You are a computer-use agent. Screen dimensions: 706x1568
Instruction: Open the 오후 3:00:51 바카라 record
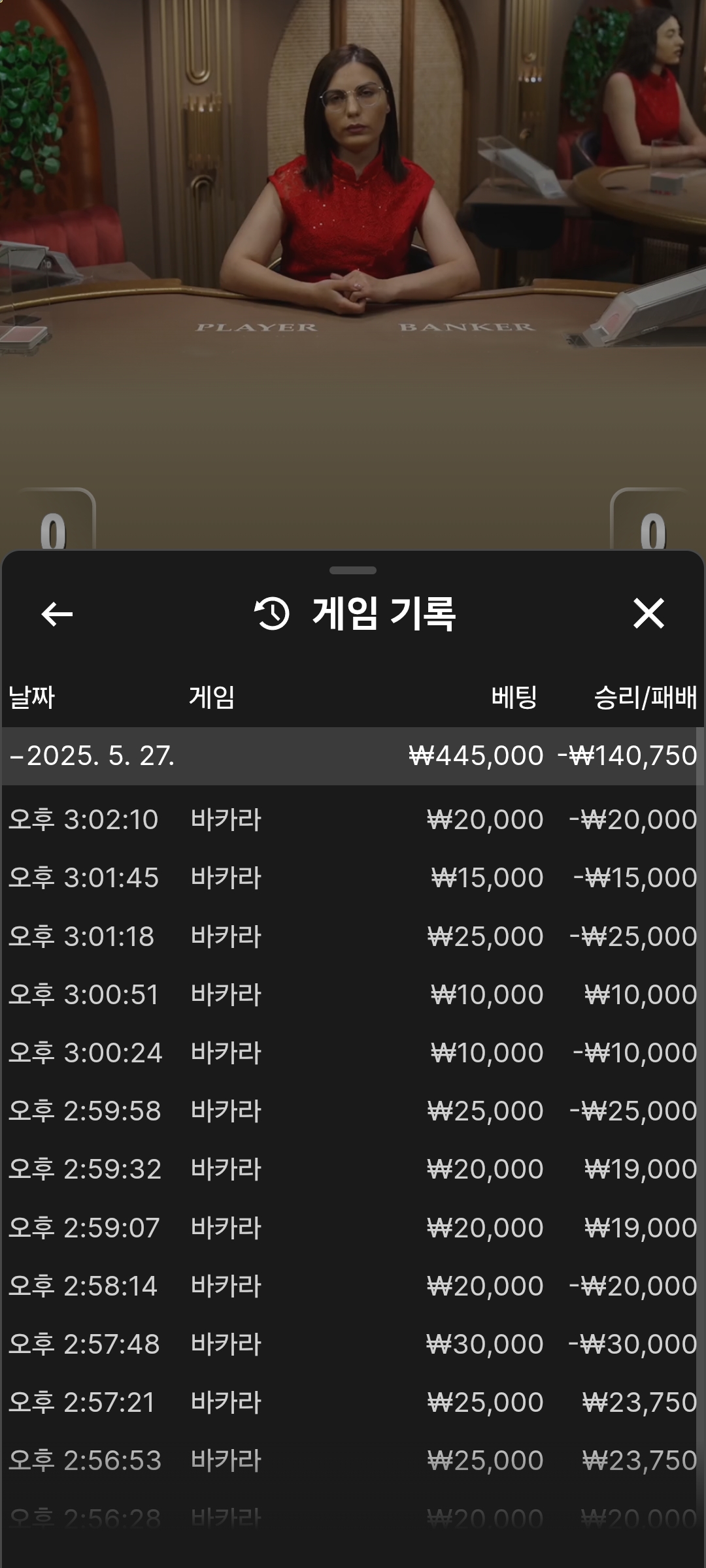[353, 994]
